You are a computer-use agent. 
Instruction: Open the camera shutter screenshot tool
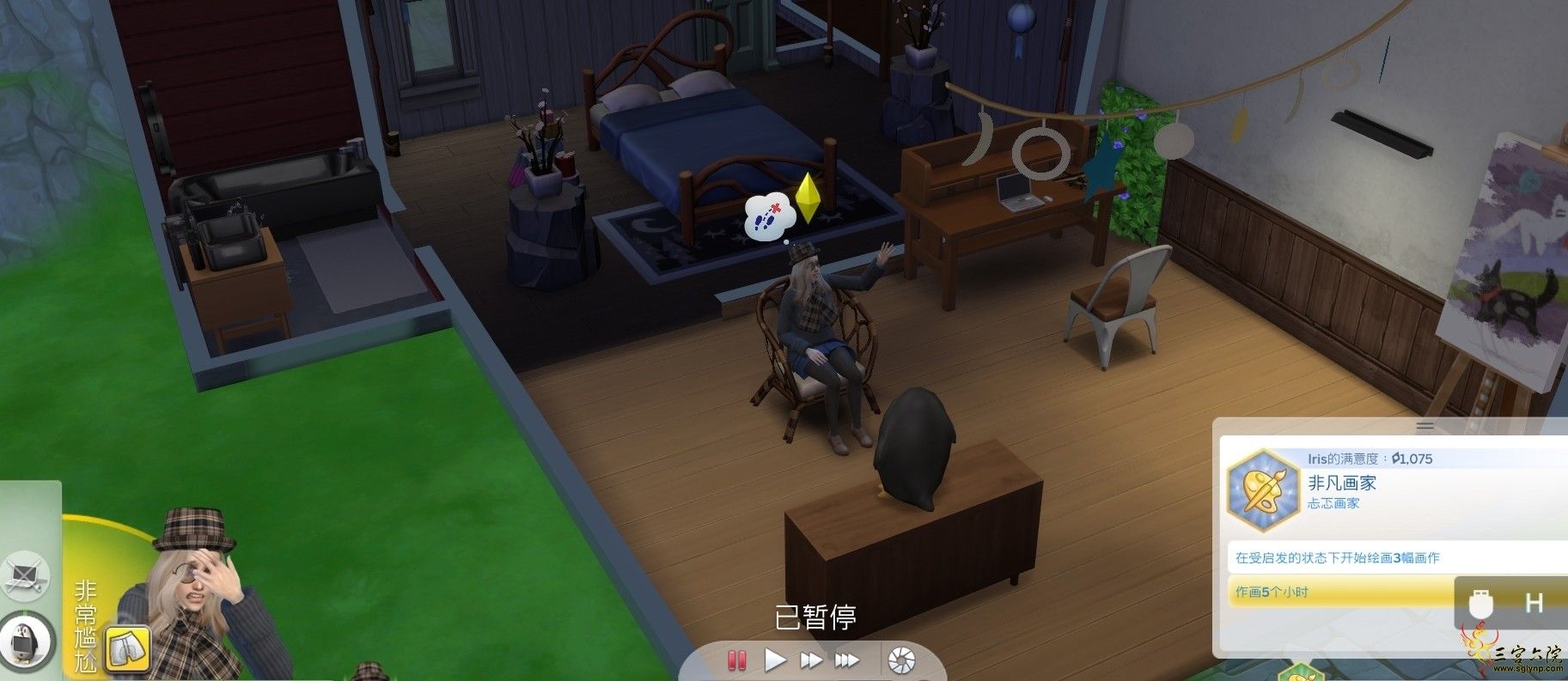tap(901, 660)
